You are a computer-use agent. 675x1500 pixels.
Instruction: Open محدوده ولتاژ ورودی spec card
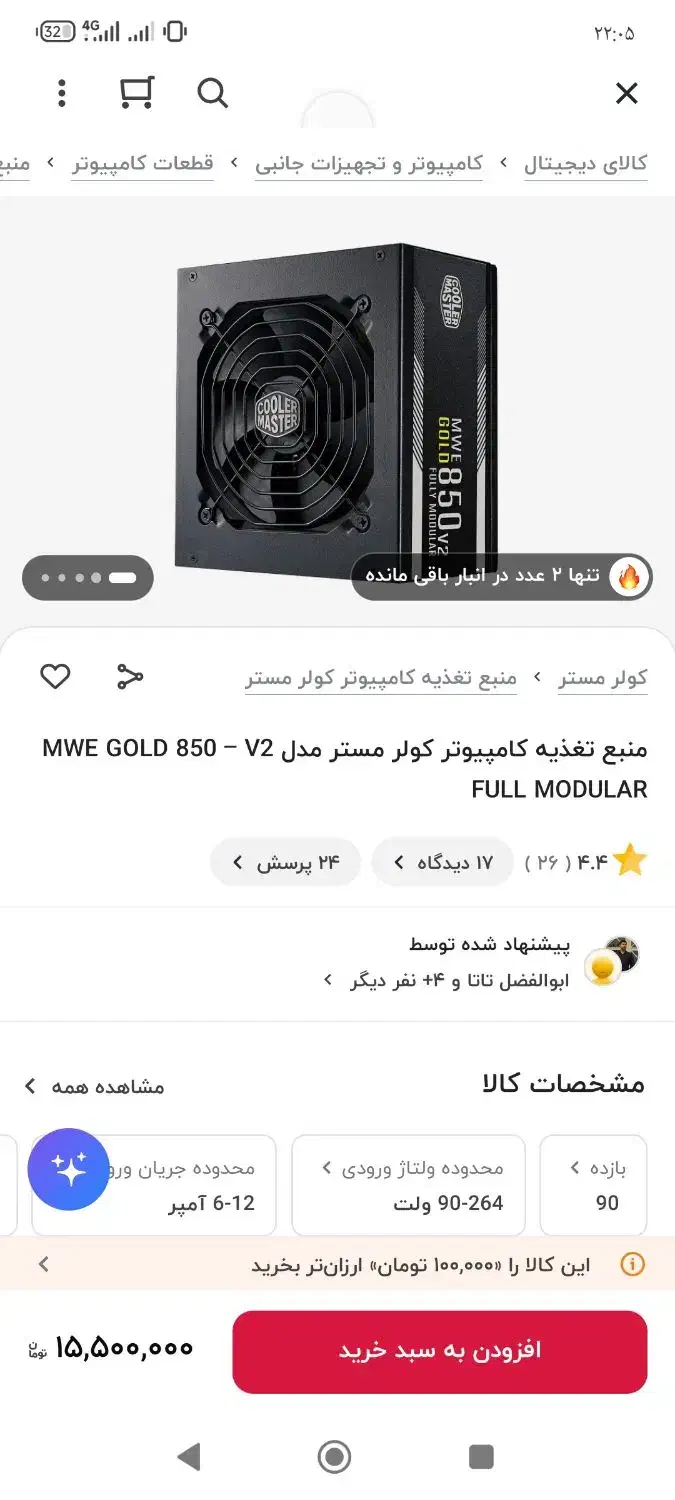coord(408,1185)
